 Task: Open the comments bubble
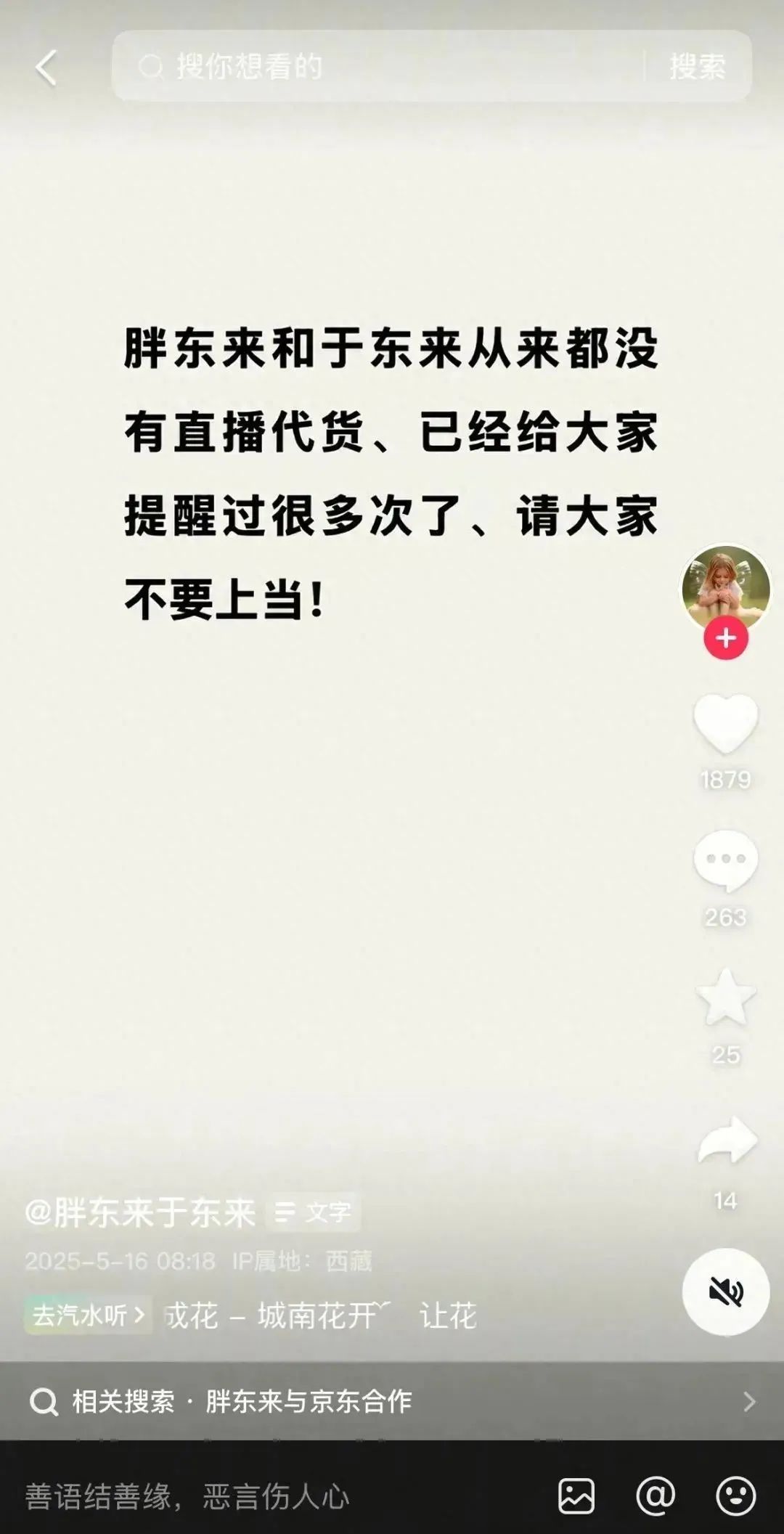(725, 860)
